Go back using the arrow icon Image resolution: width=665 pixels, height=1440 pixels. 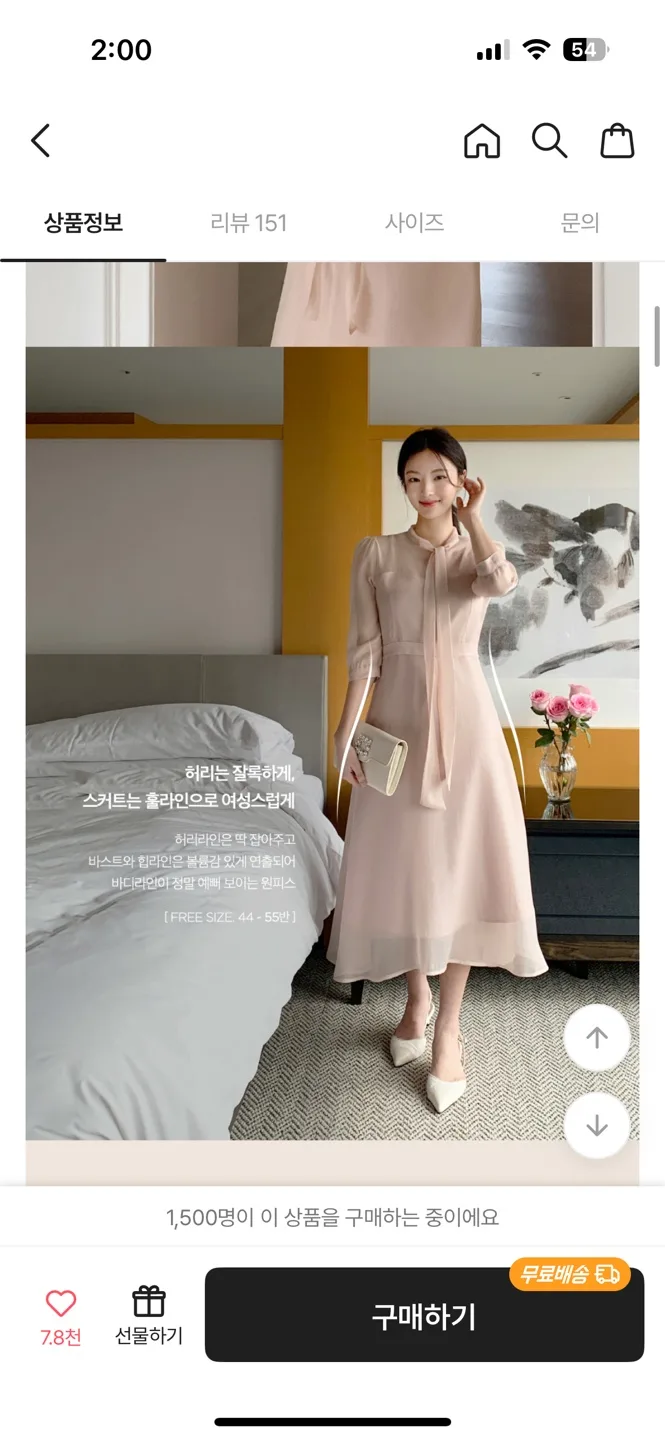point(40,141)
